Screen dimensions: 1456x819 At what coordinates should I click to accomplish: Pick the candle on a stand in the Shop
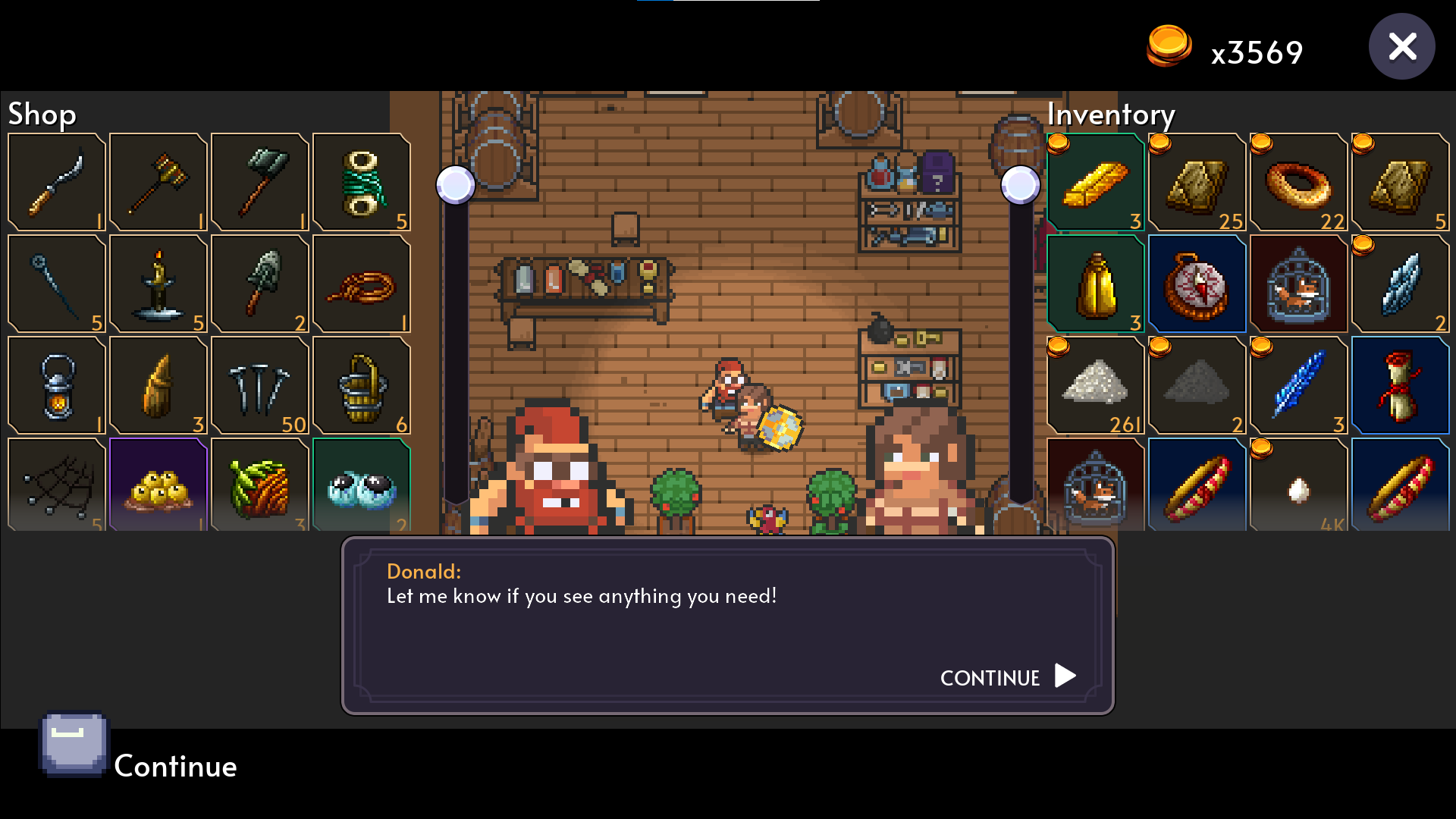(x=158, y=284)
